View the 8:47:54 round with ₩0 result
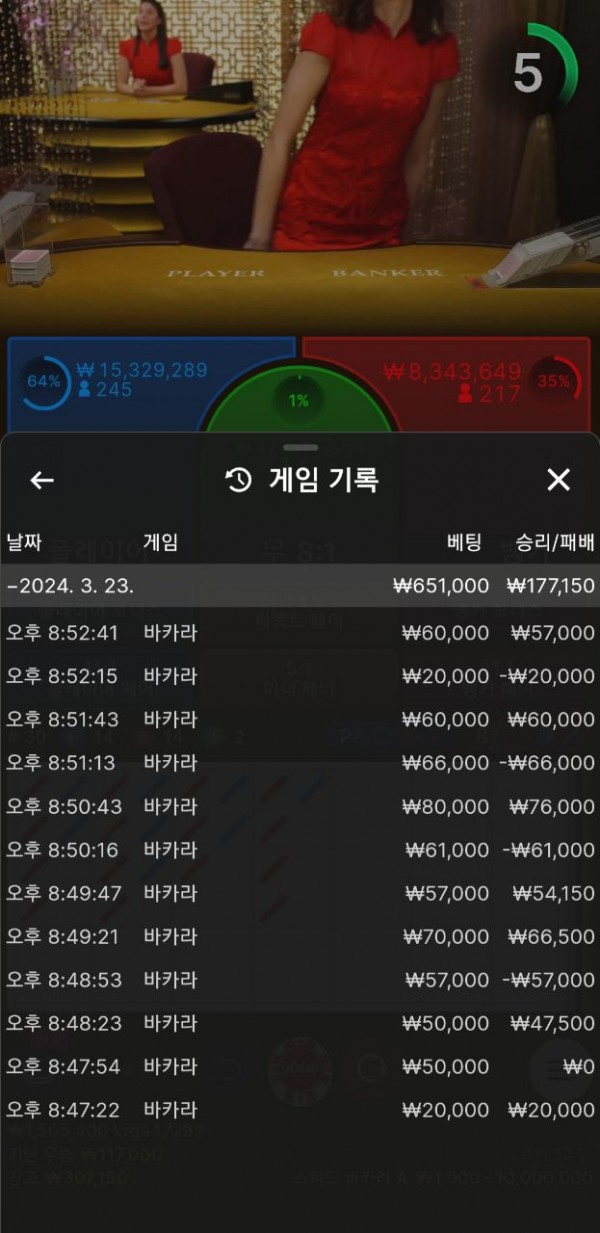Image resolution: width=600 pixels, height=1233 pixels. [x=300, y=1067]
